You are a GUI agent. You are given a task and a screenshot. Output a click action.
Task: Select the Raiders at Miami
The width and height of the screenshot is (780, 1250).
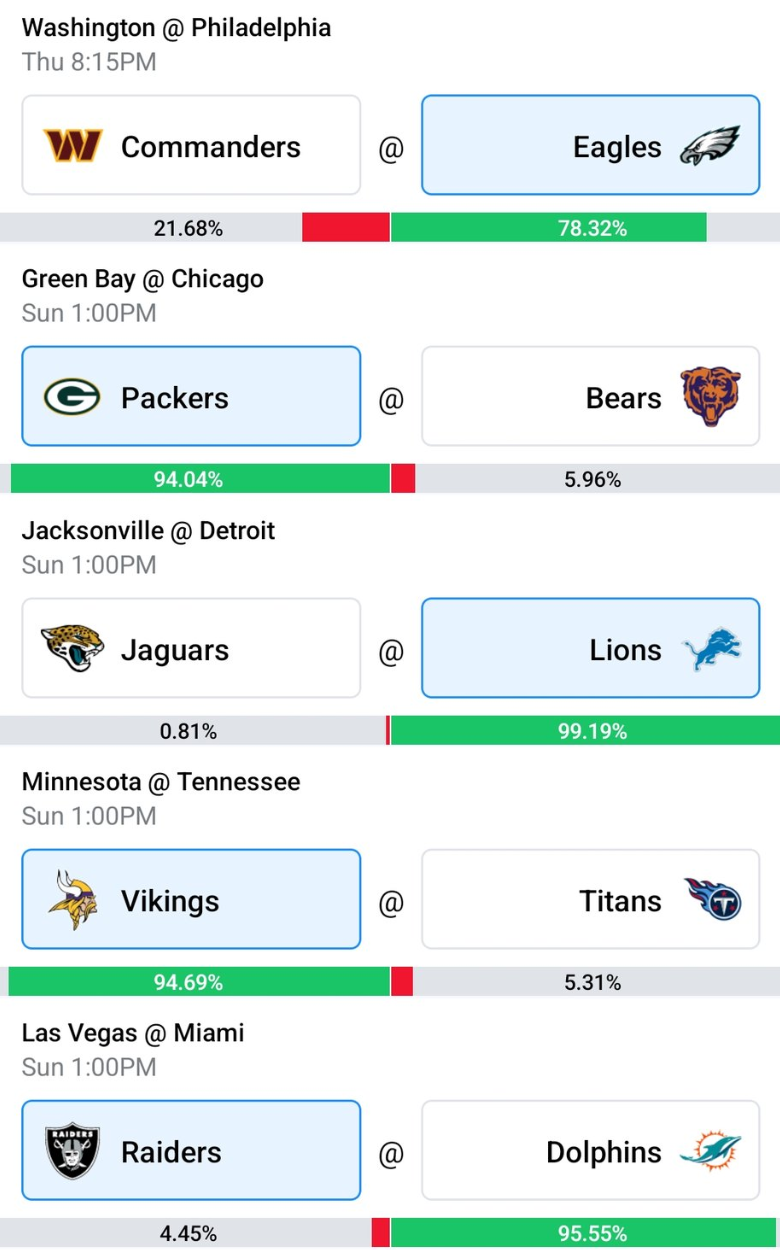[x=191, y=1150]
